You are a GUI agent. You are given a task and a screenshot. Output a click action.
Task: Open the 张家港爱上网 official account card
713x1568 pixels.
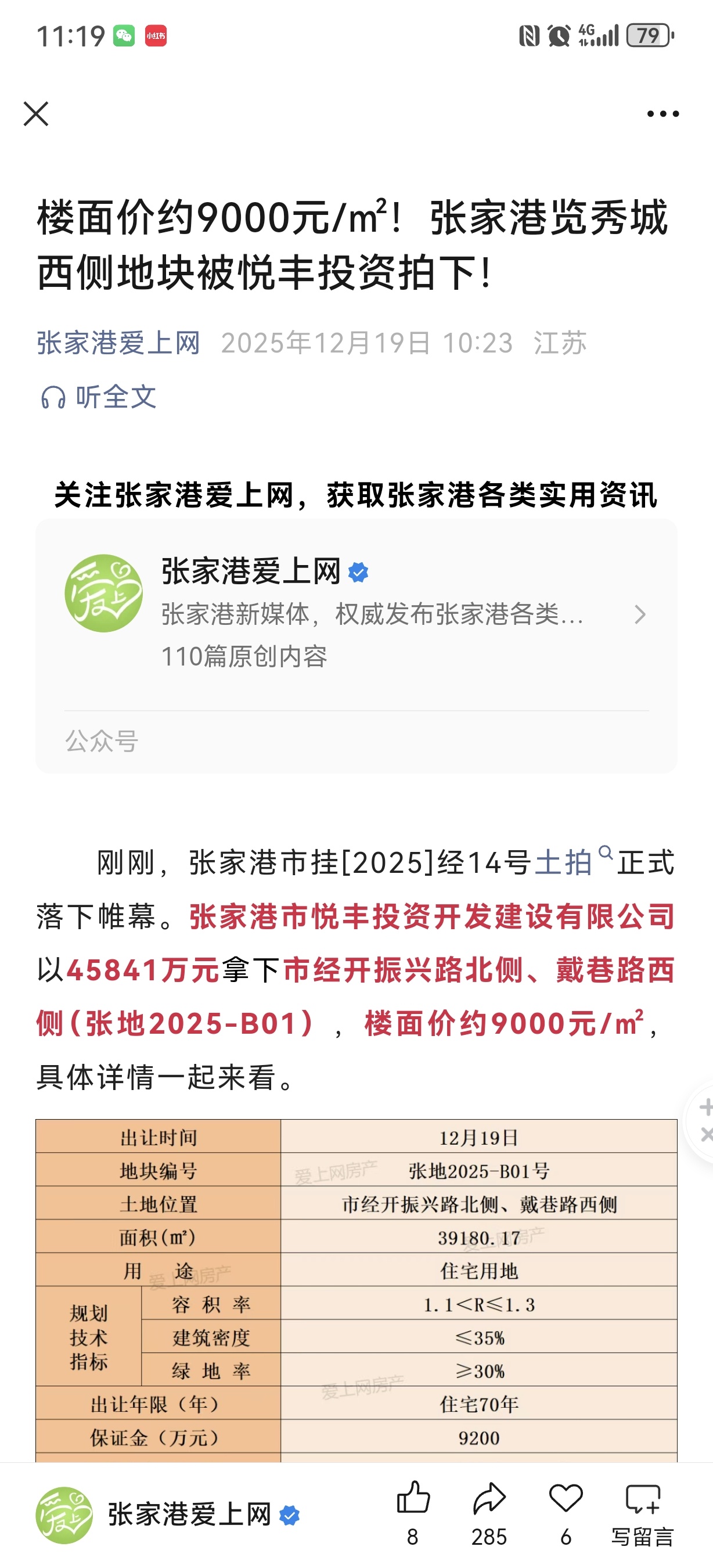tap(356, 614)
